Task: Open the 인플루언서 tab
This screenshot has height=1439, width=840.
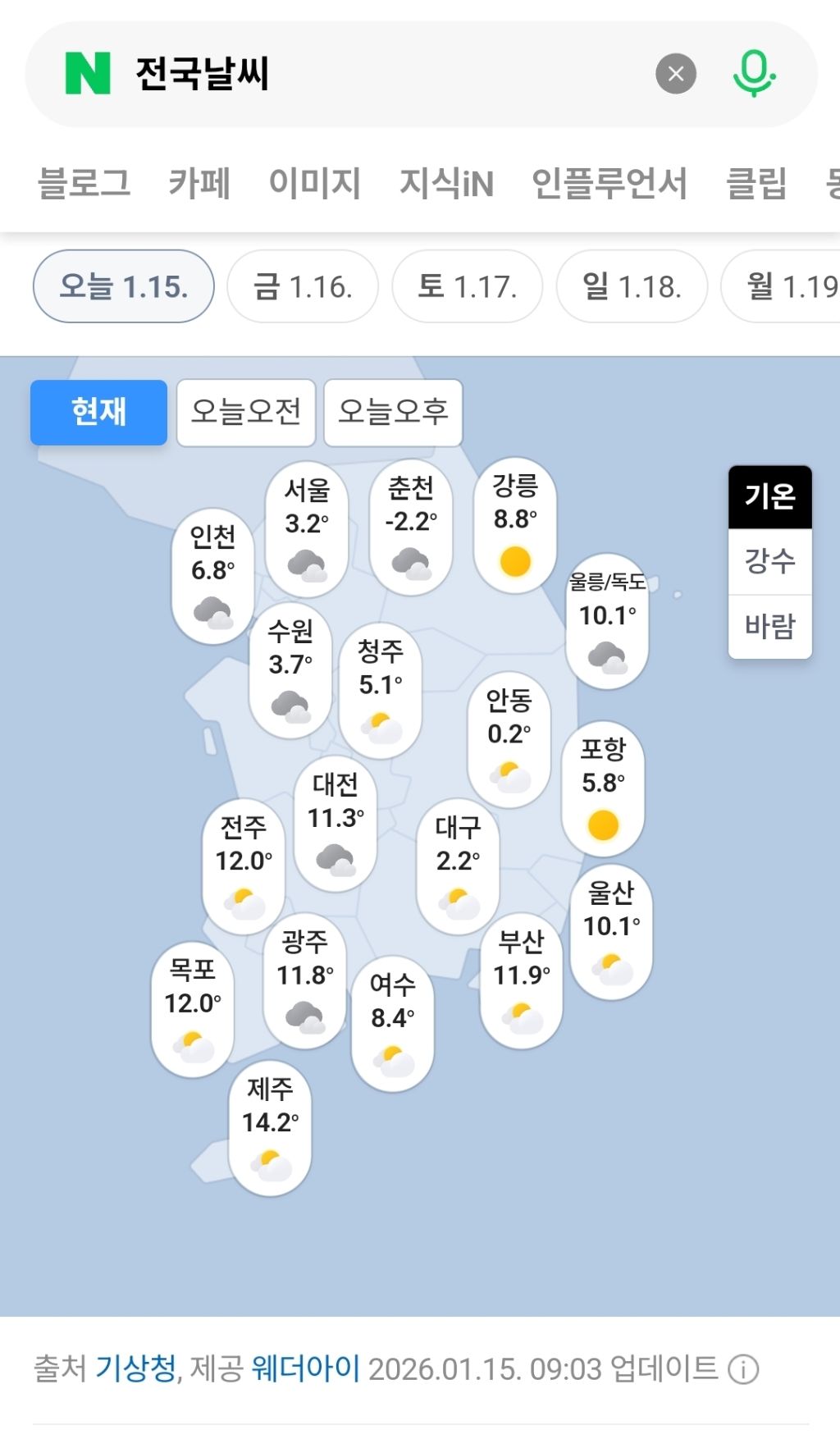Action: [x=609, y=183]
